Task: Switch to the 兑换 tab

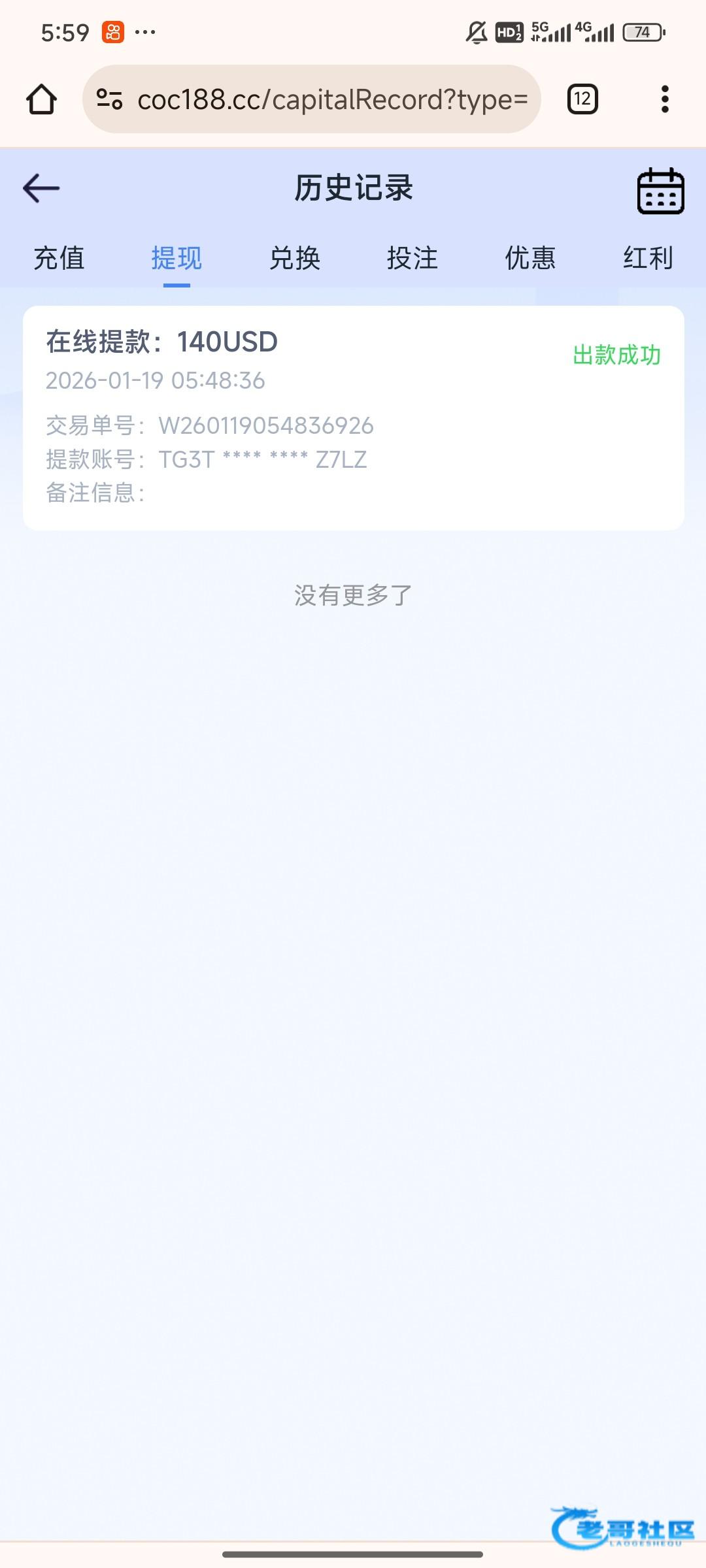Action: (295, 258)
